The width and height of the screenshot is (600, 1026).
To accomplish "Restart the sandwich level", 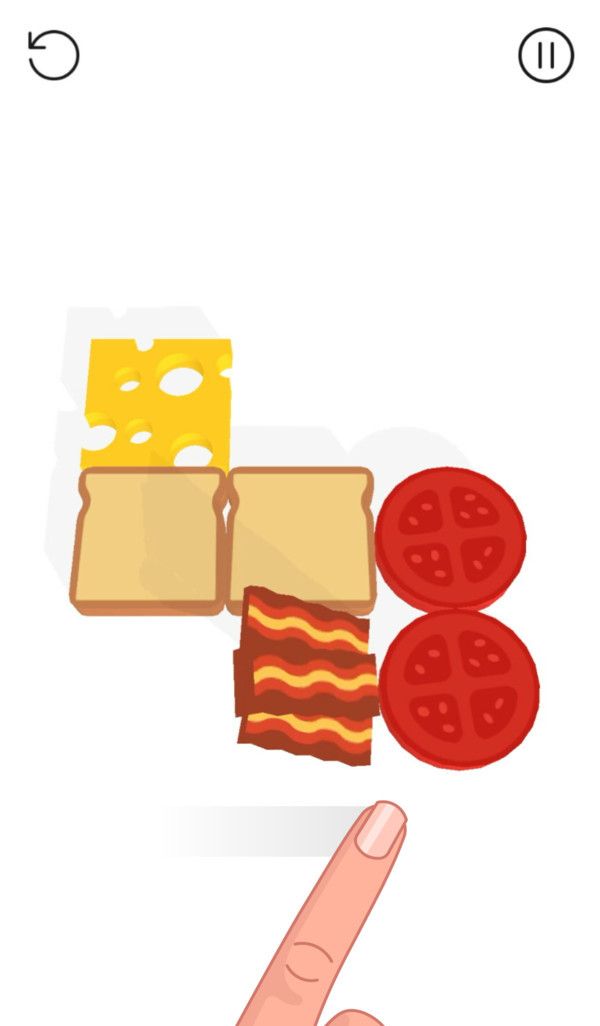I will click(x=53, y=55).
